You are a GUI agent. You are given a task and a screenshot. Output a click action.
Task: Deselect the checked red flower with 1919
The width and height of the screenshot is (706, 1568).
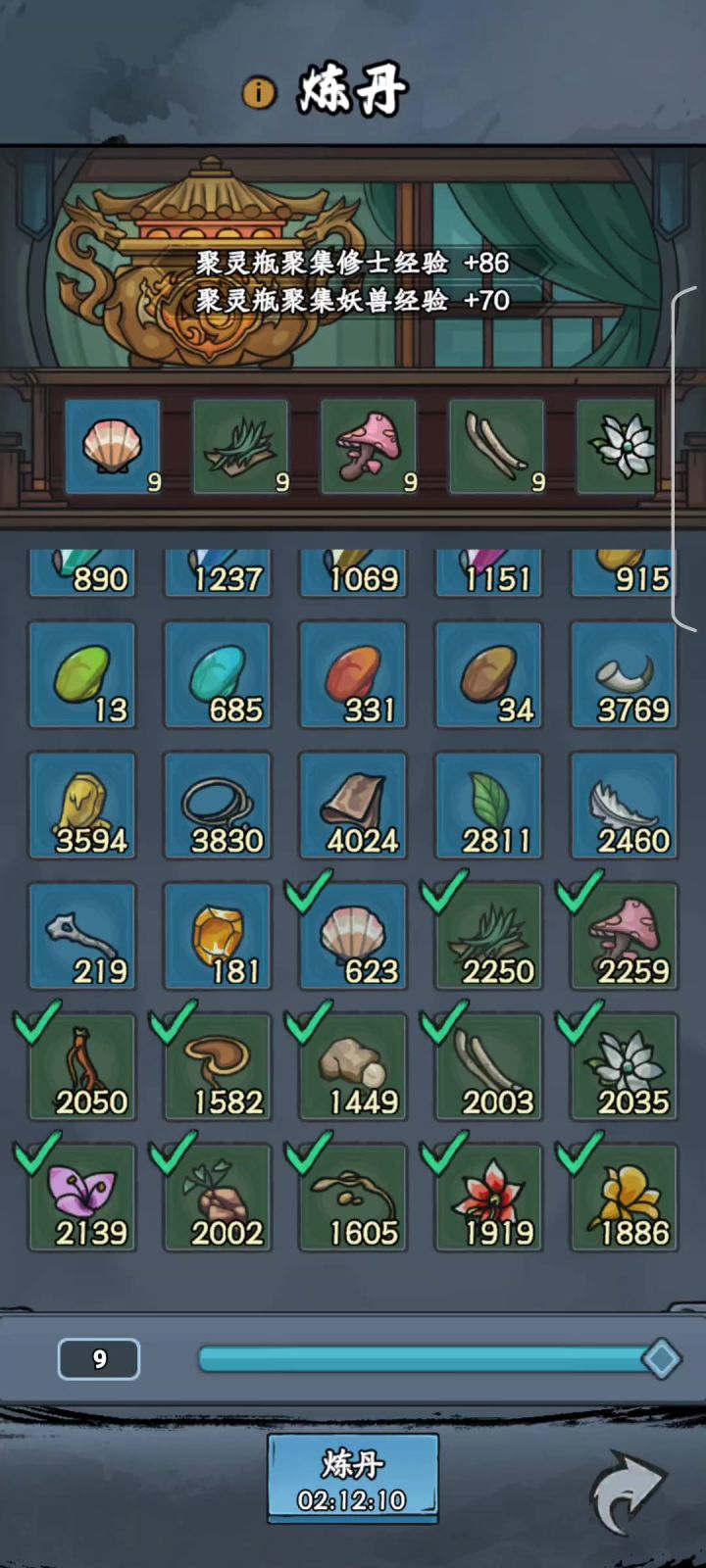coord(488,1198)
